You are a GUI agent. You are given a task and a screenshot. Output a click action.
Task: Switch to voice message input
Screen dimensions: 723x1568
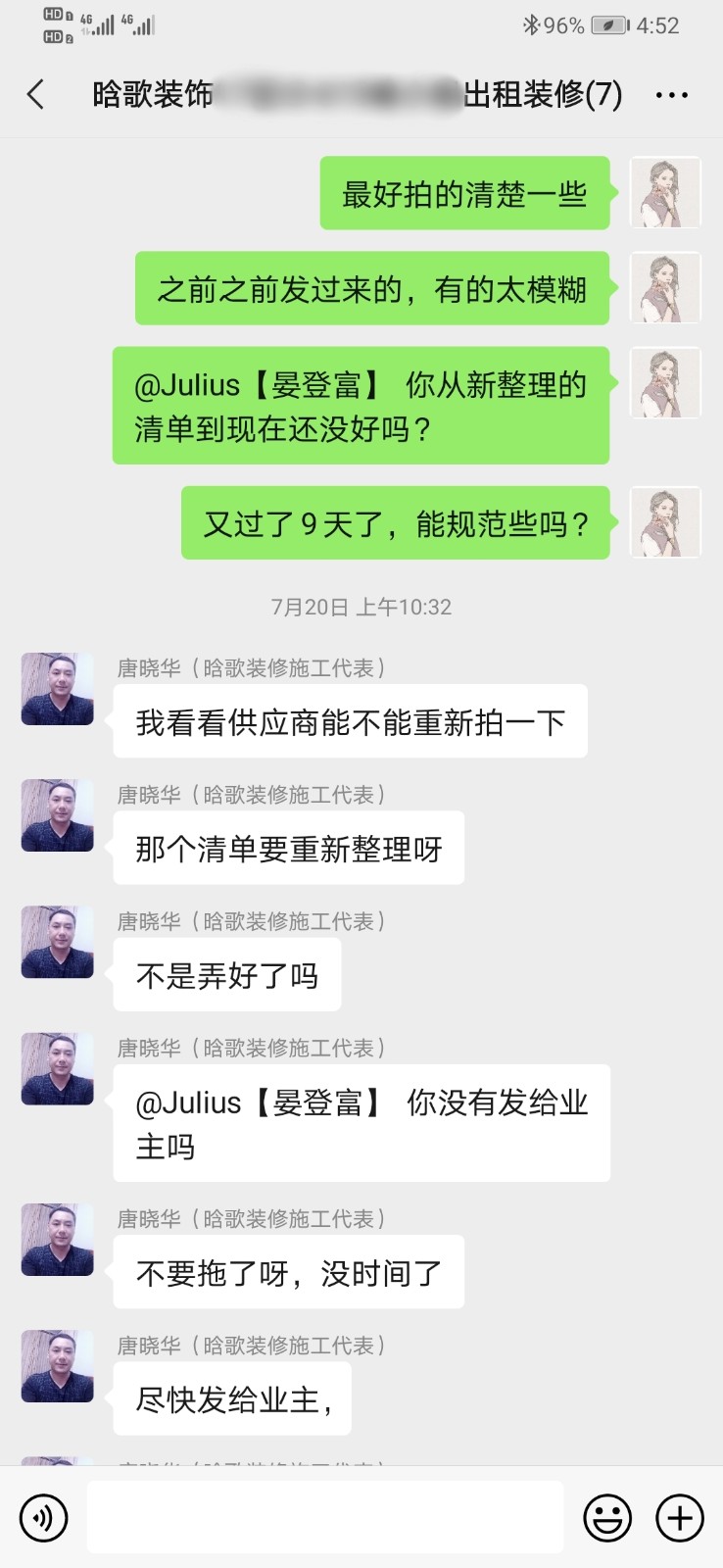pos(44,1518)
